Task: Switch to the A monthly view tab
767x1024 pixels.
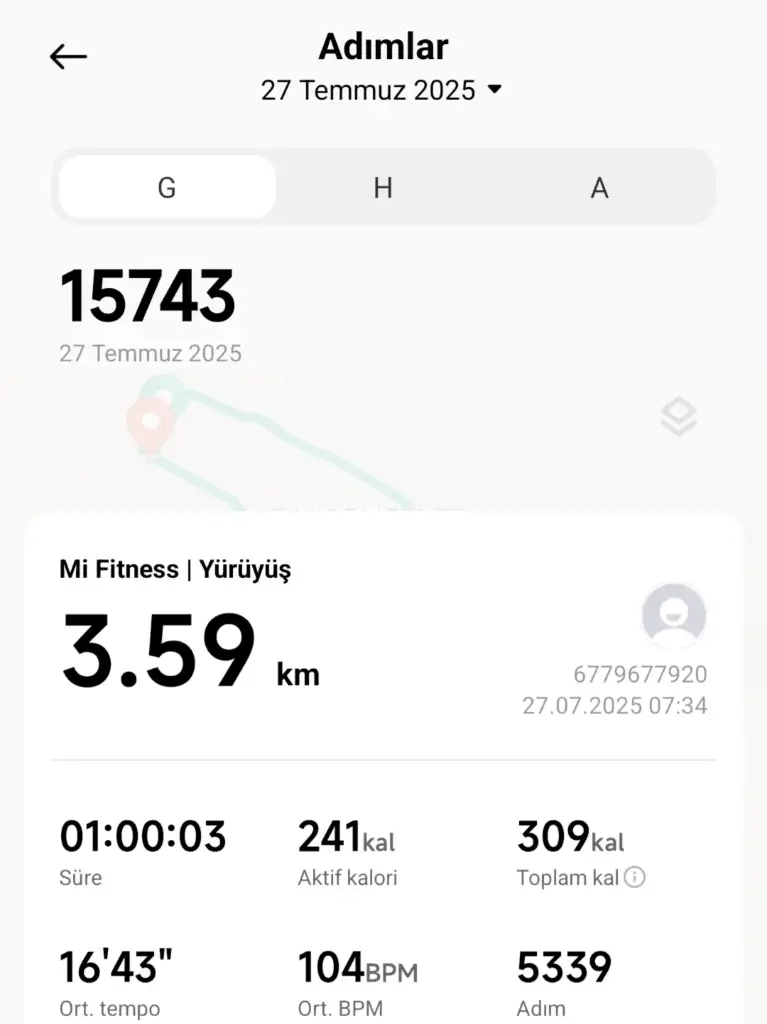Action: [x=599, y=187]
